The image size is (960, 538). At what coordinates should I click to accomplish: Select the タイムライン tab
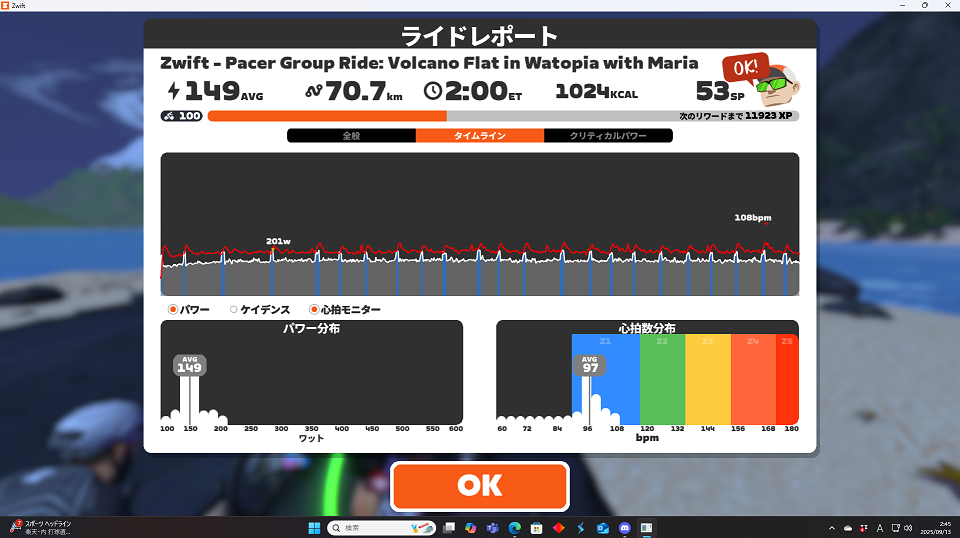pyautogui.click(x=480, y=135)
